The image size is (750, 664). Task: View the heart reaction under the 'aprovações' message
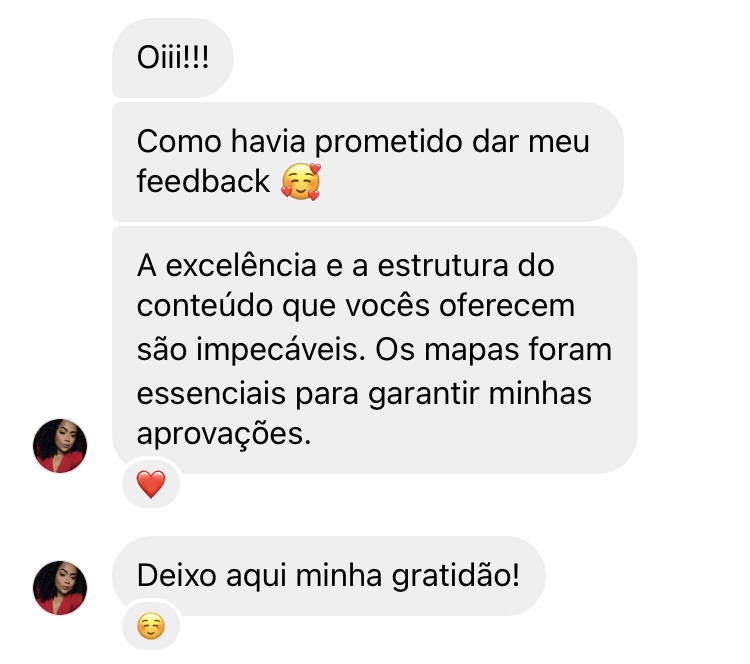150,486
